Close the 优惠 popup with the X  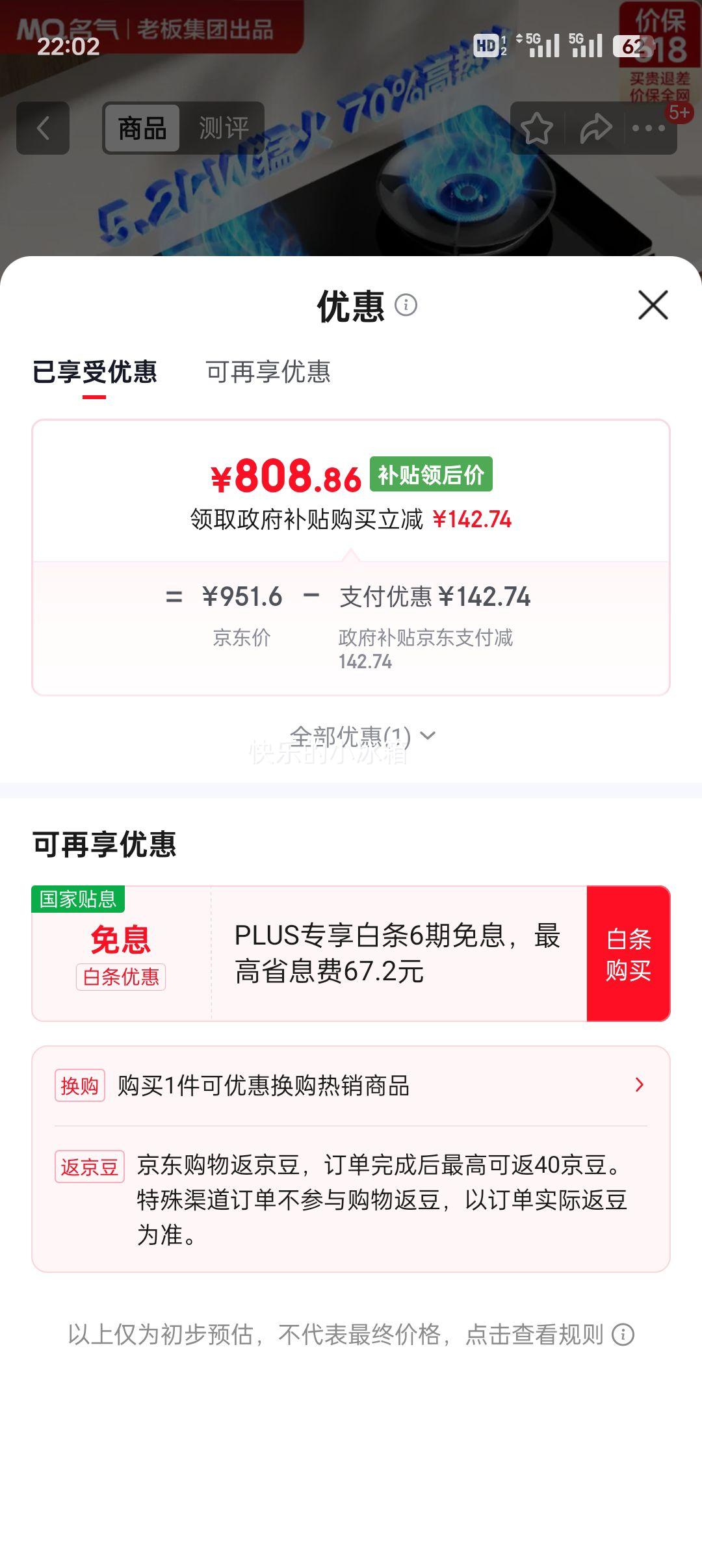click(653, 304)
